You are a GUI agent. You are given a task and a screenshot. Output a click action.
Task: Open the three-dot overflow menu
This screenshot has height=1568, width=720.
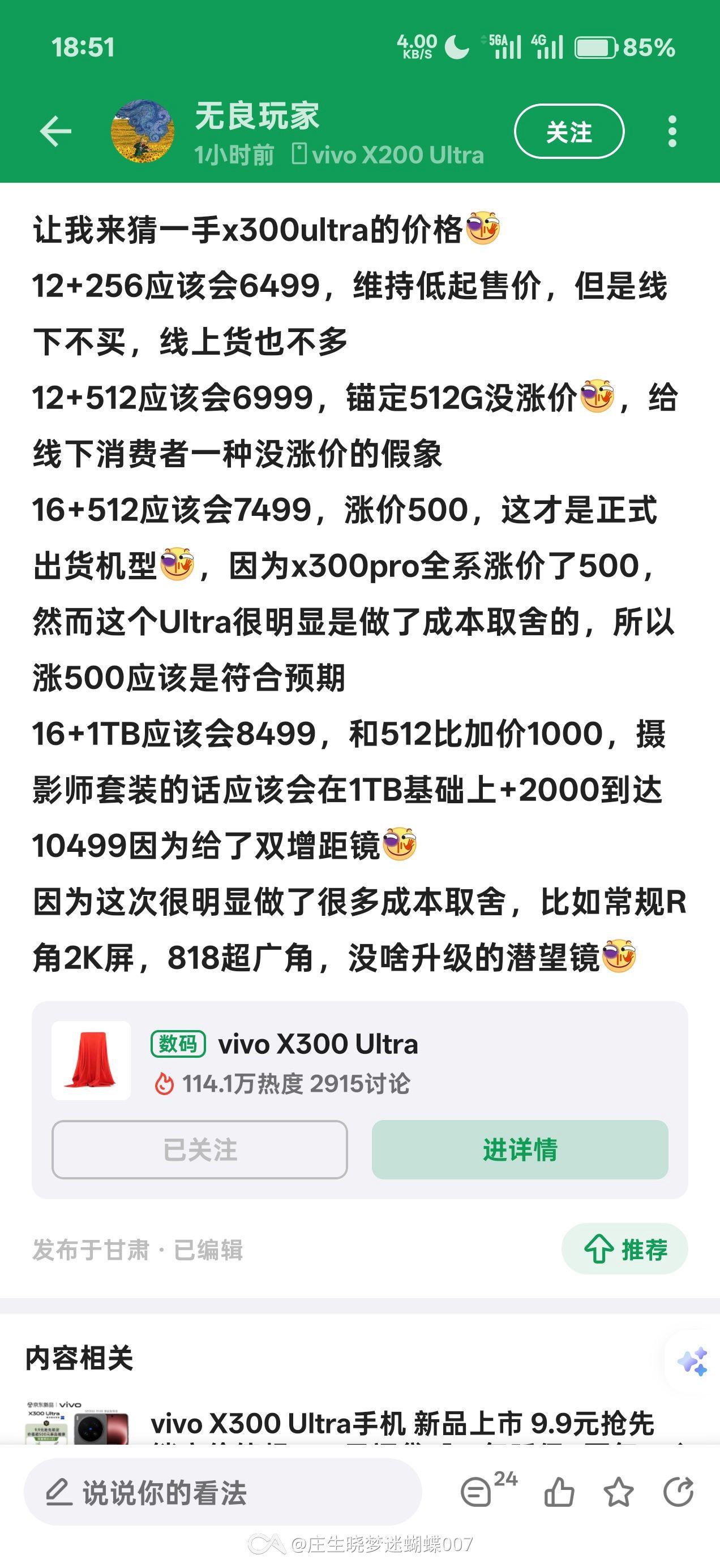tap(671, 130)
